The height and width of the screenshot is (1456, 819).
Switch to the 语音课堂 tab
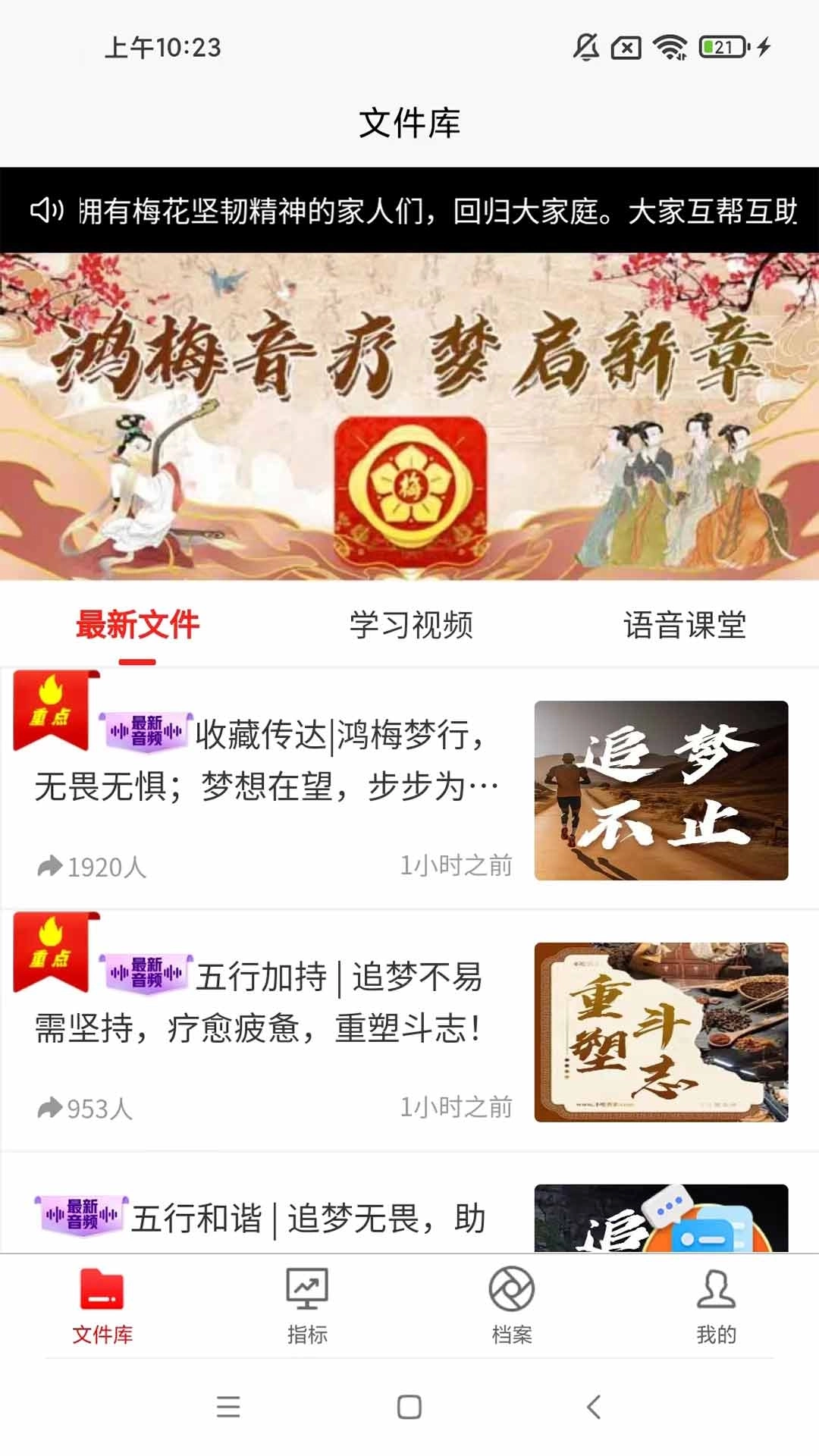tap(684, 623)
